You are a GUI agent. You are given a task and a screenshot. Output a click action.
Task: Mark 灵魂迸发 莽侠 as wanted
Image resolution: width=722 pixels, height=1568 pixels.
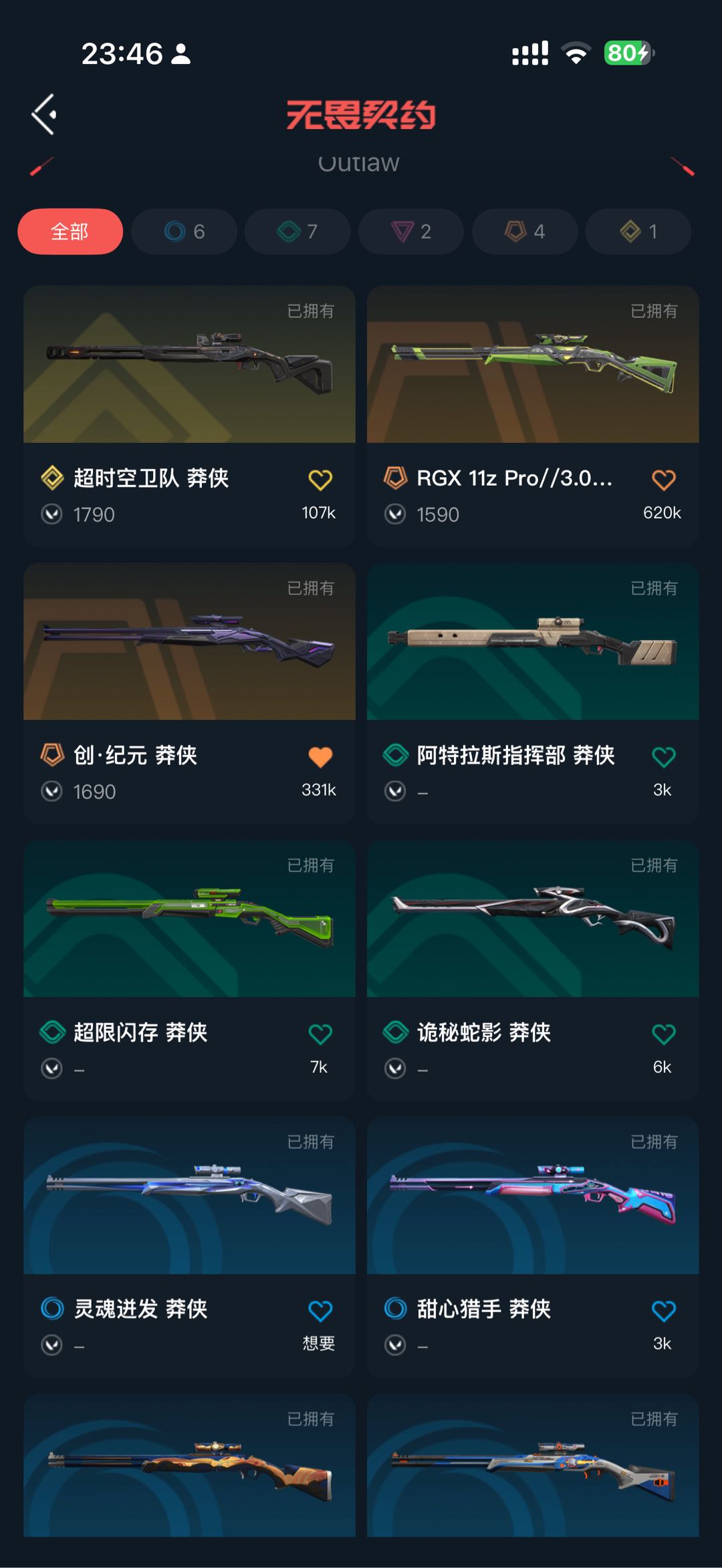point(320,1311)
